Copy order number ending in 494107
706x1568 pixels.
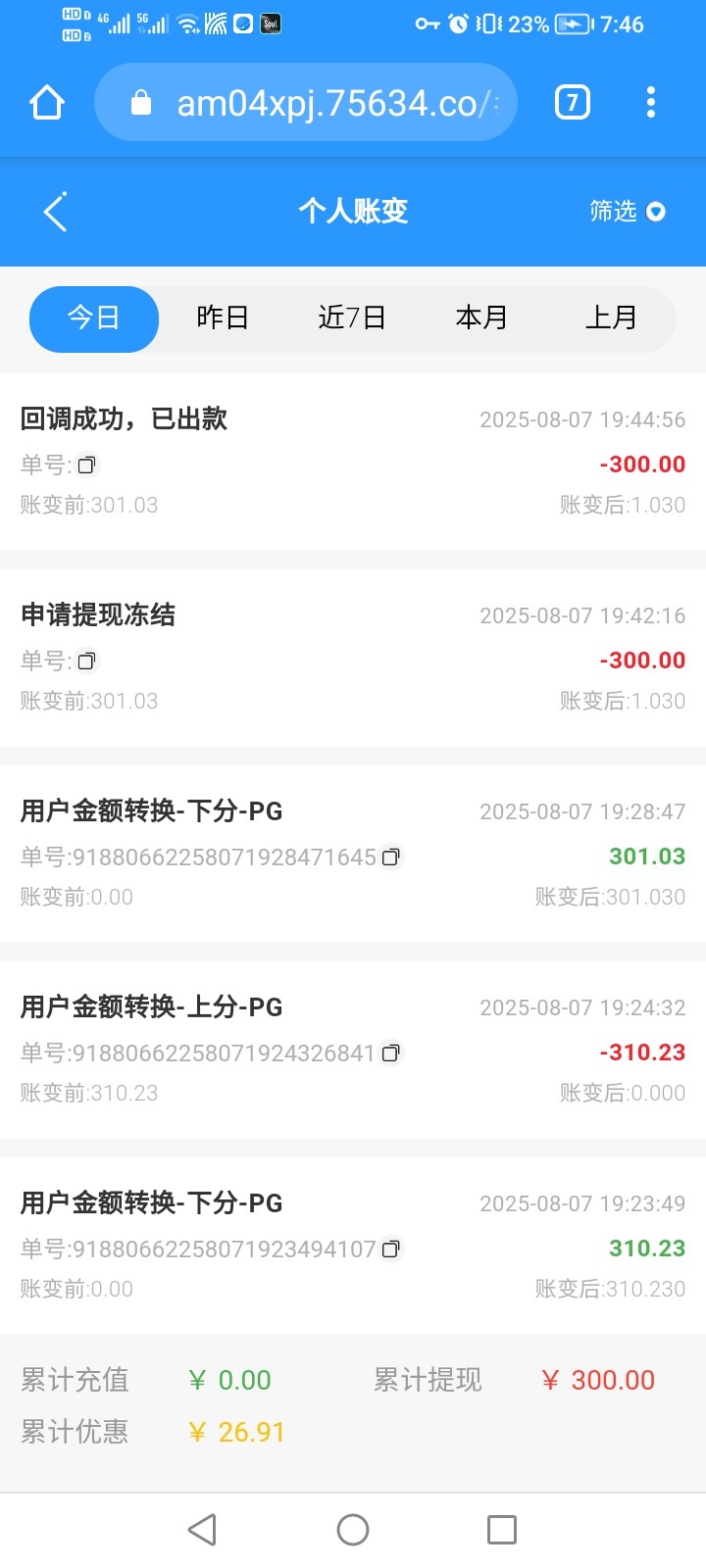pos(391,1249)
